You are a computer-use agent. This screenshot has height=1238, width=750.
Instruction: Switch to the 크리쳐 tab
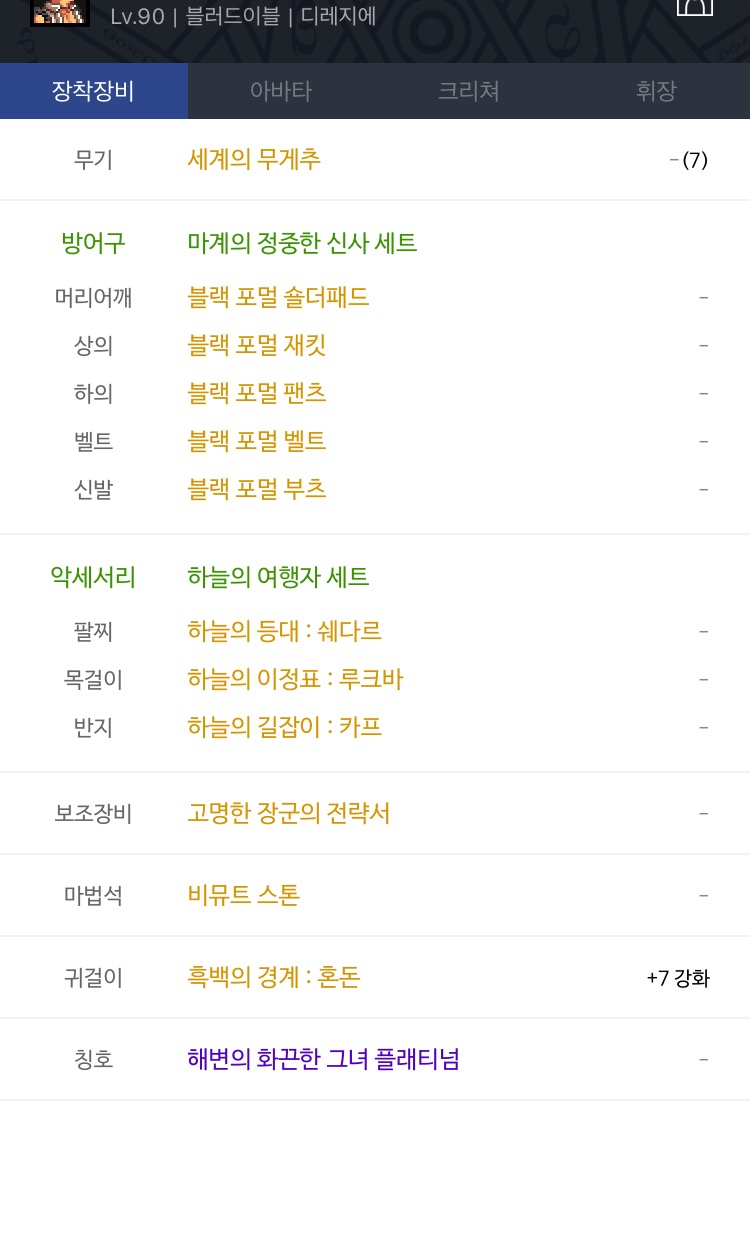[468, 91]
